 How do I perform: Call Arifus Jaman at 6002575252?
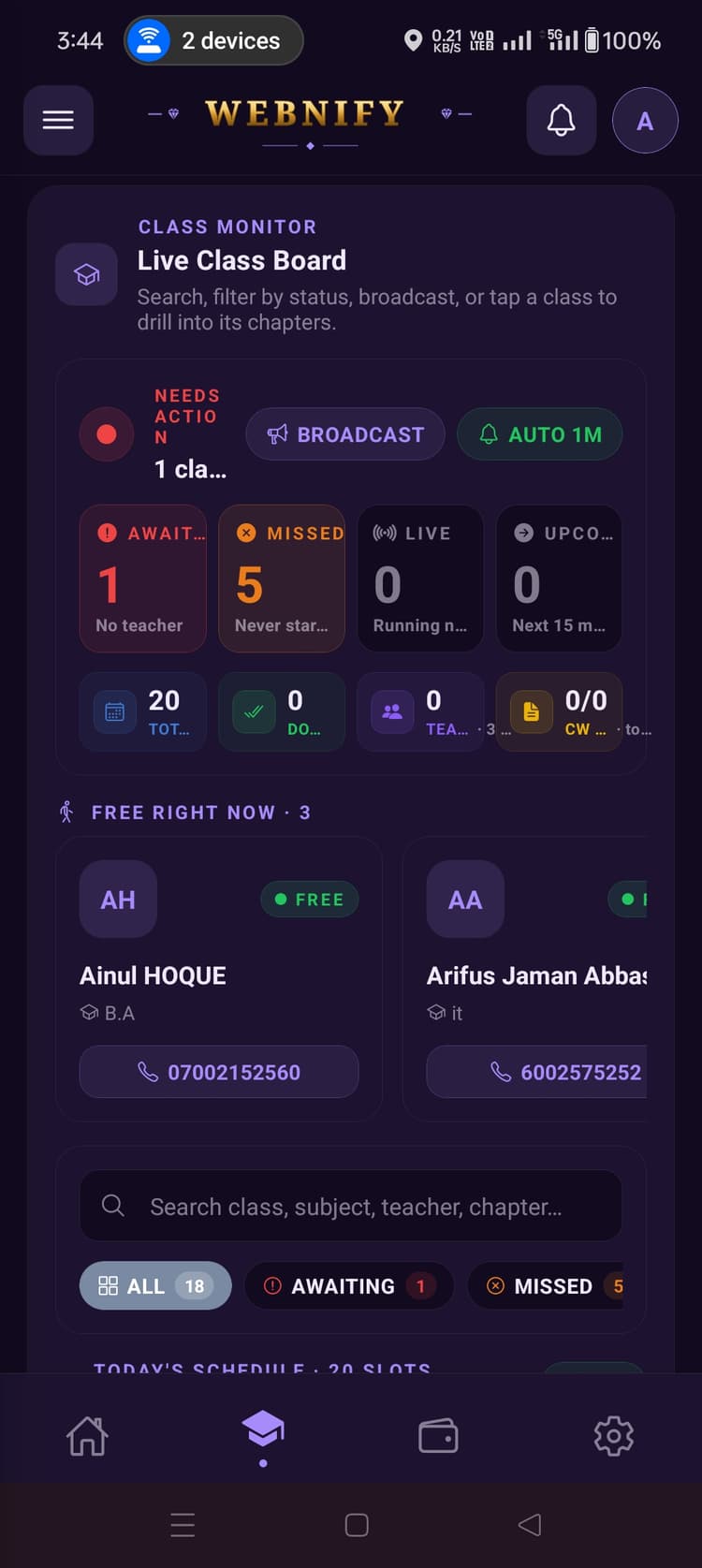(x=536, y=1072)
